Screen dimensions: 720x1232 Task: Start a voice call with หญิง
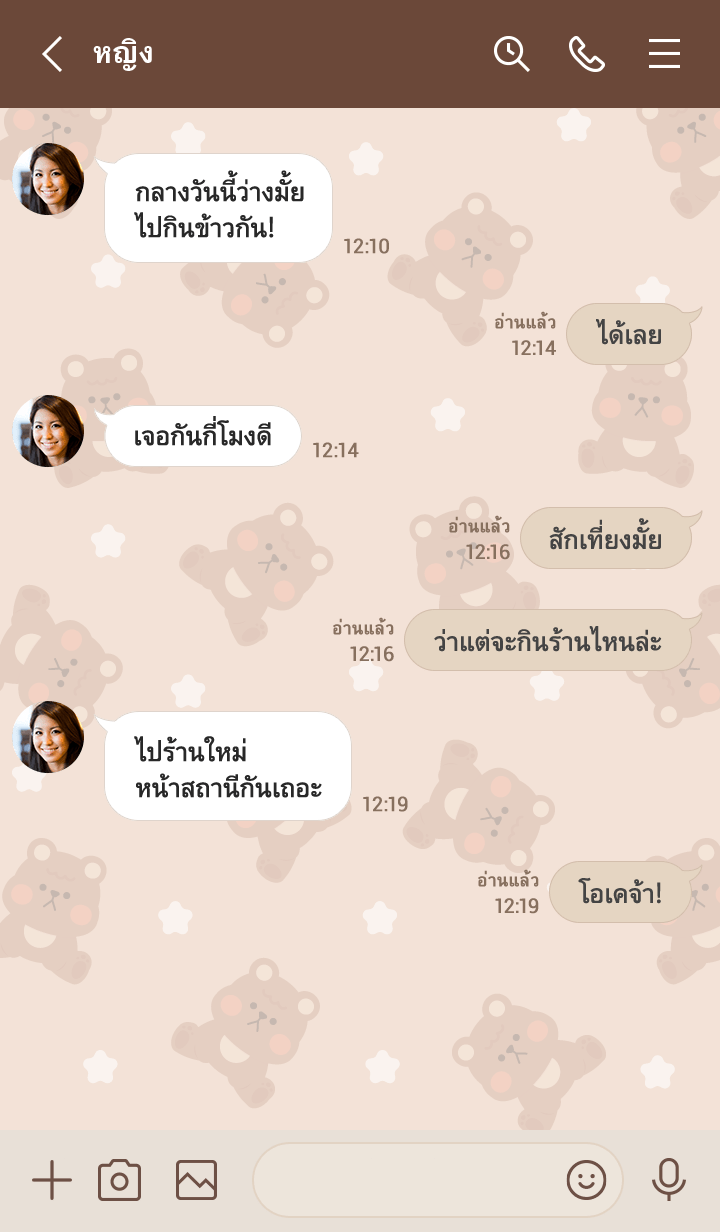(x=587, y=54)
